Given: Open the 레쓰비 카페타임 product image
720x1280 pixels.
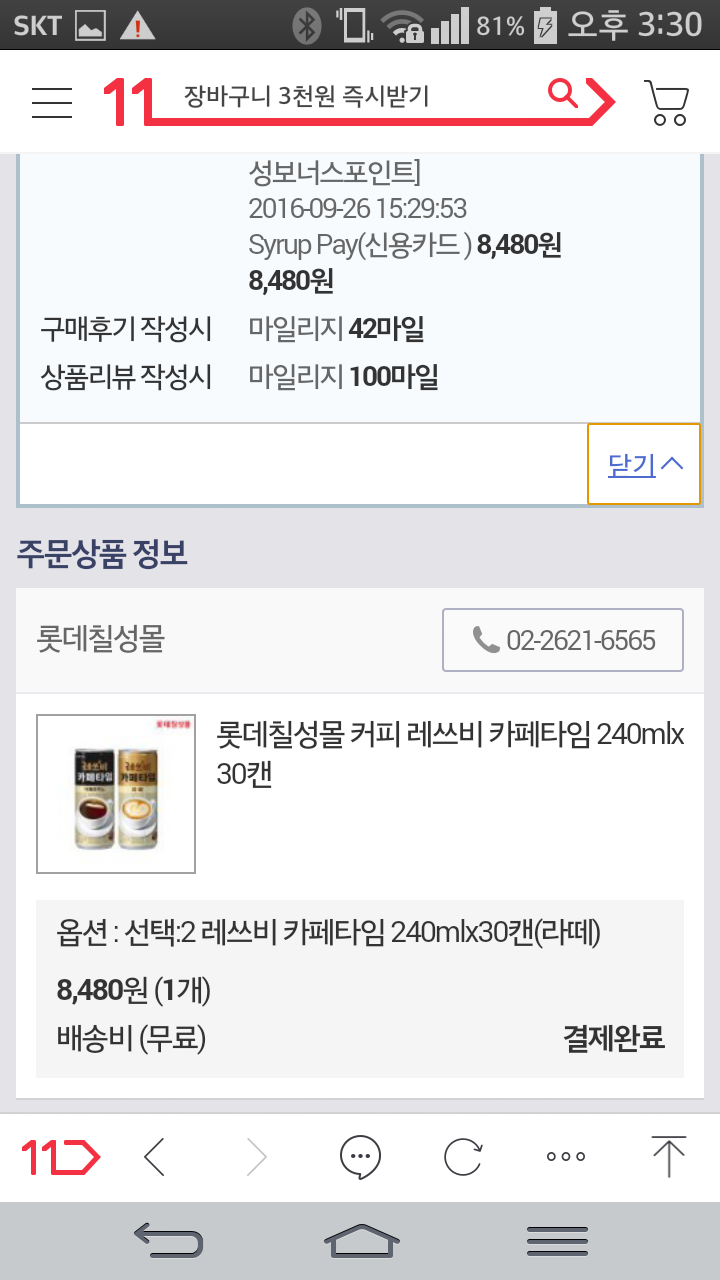Looking at the screenshot, I should pyautogui.click(x=116, y=794).
